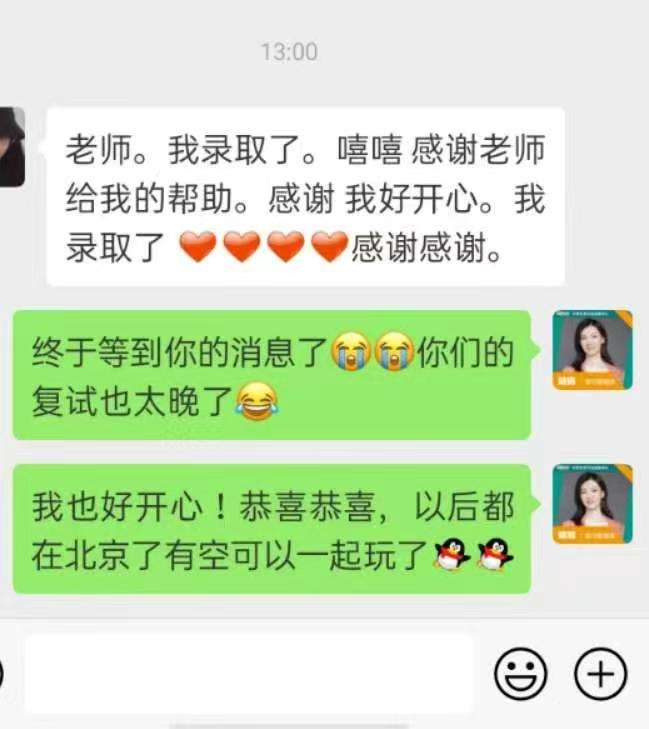Screen dimensions: 649x729
Task: Open the profile avatar beside the 老师。我录取了 message
Action: [x=12, y=147]
